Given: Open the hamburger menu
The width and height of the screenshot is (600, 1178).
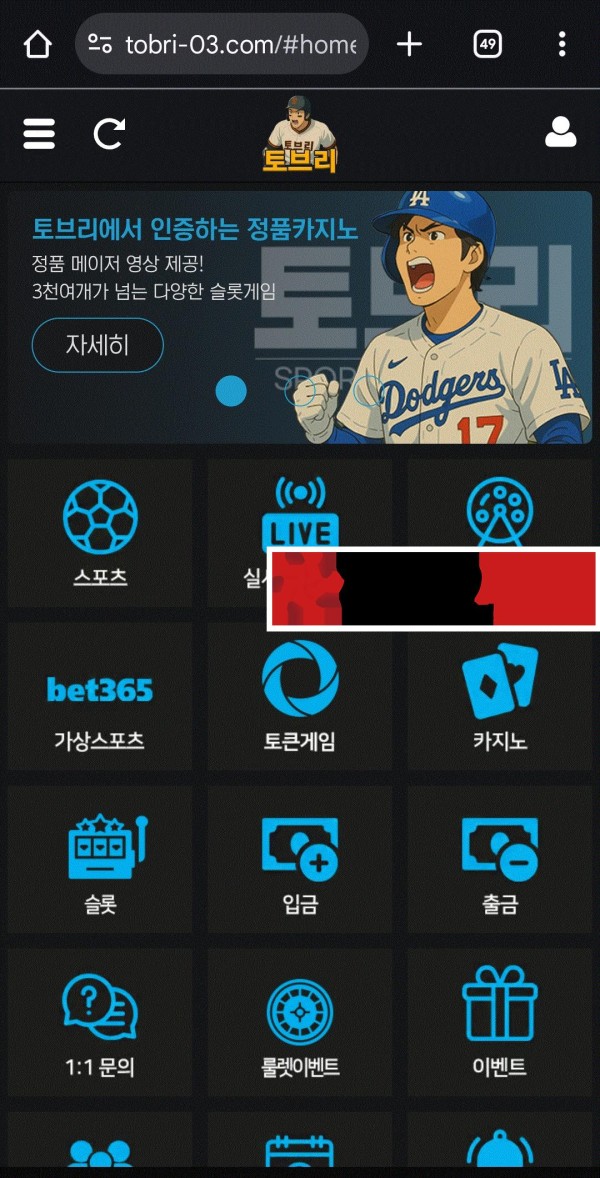Looking at the screenshot, I should (39, 133).
